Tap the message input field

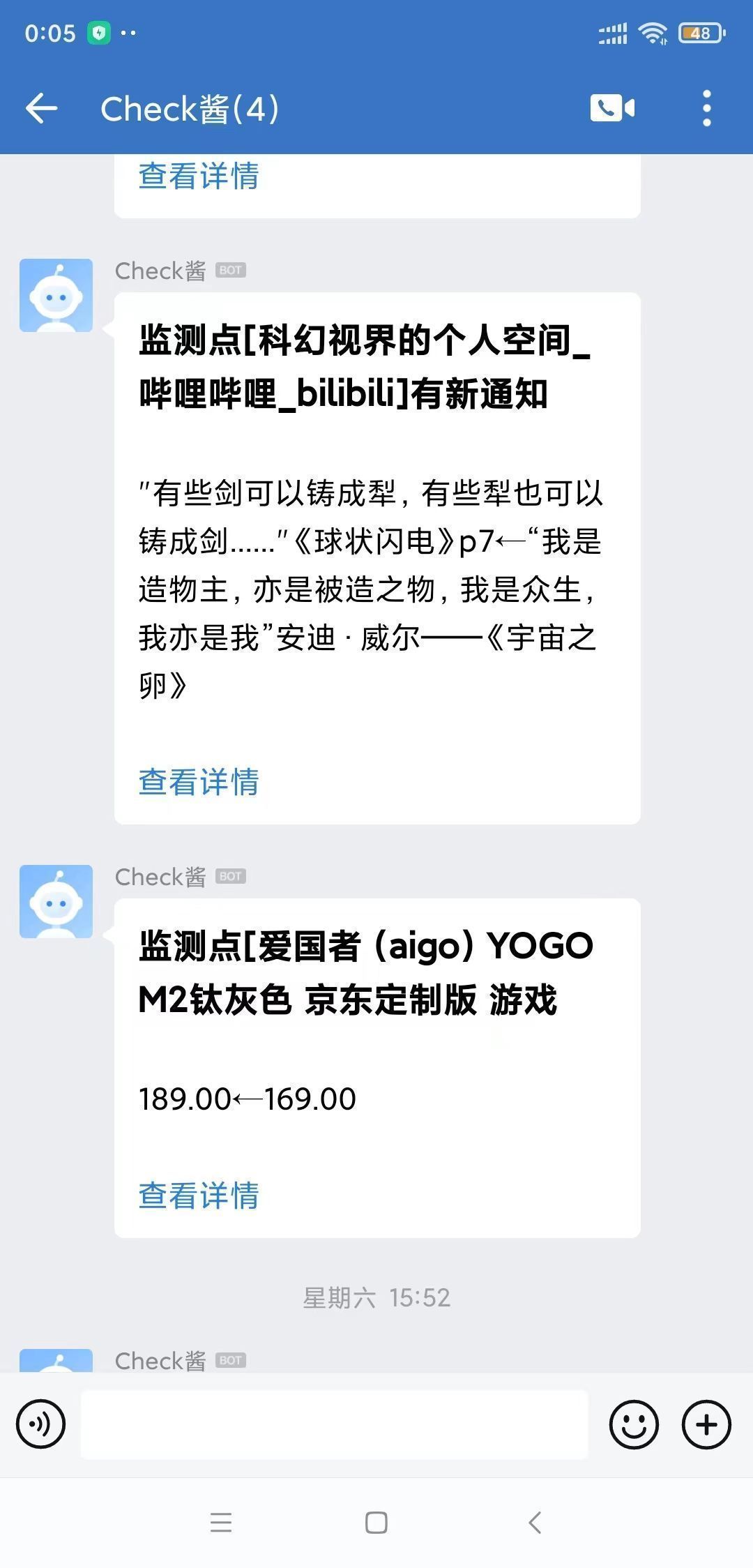[335, 1424]
